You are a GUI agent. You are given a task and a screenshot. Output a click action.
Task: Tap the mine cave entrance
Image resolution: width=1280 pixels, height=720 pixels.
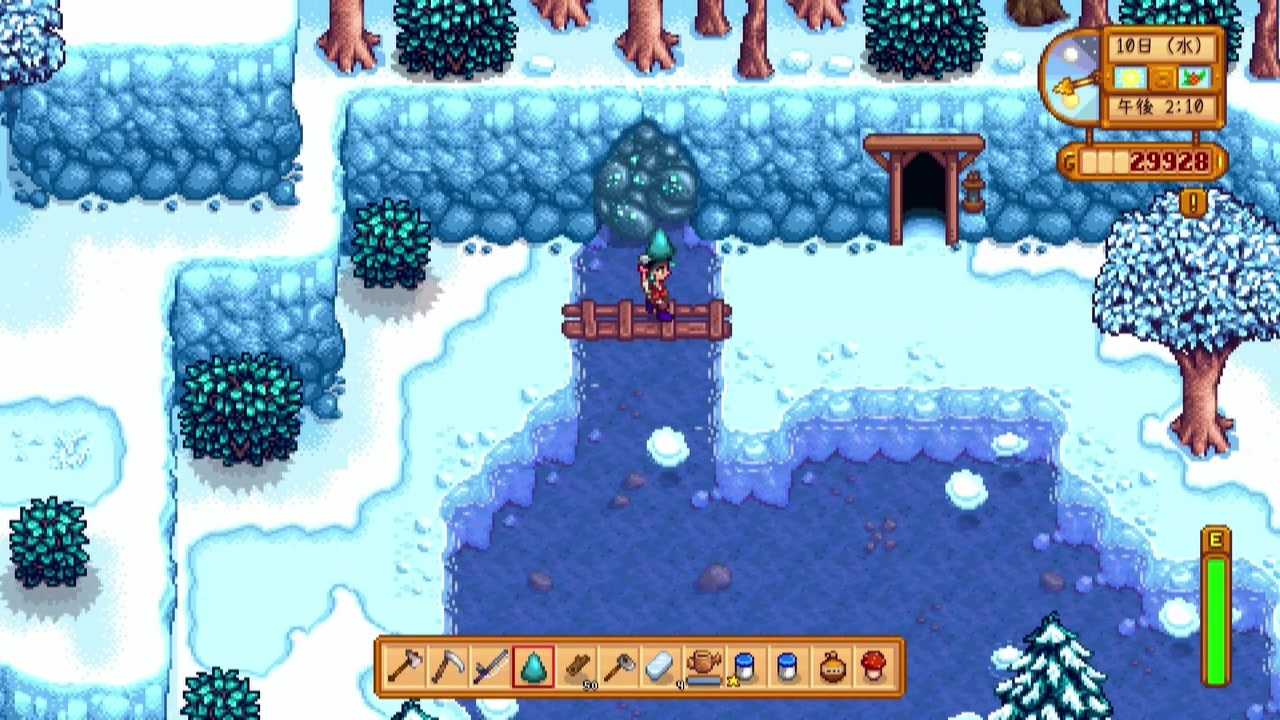(924, 195)
